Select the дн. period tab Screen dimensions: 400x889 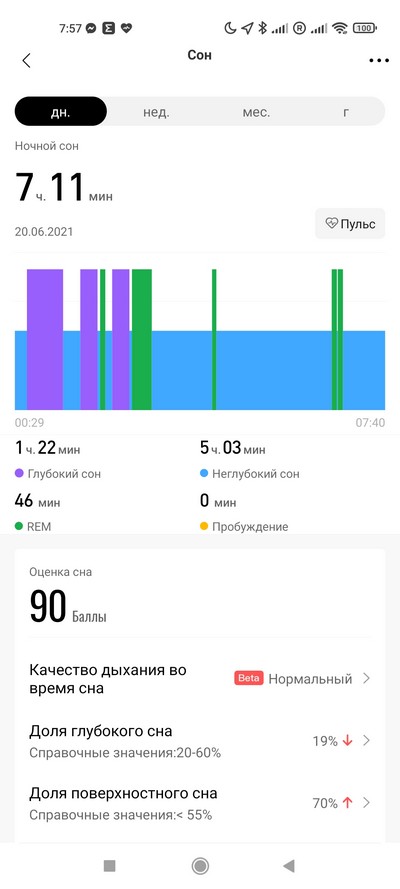pos(61,111)
